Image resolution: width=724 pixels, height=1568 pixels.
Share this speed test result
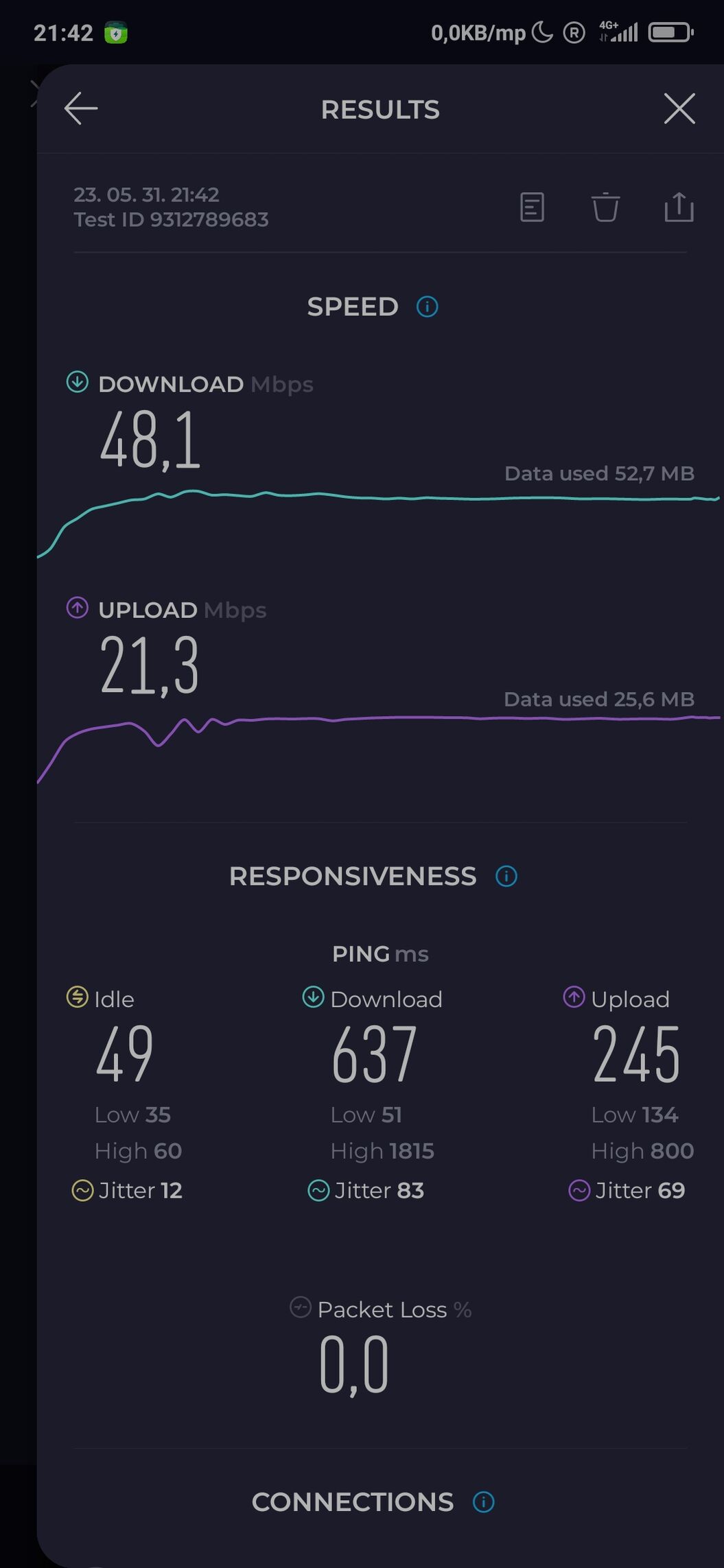679,207
